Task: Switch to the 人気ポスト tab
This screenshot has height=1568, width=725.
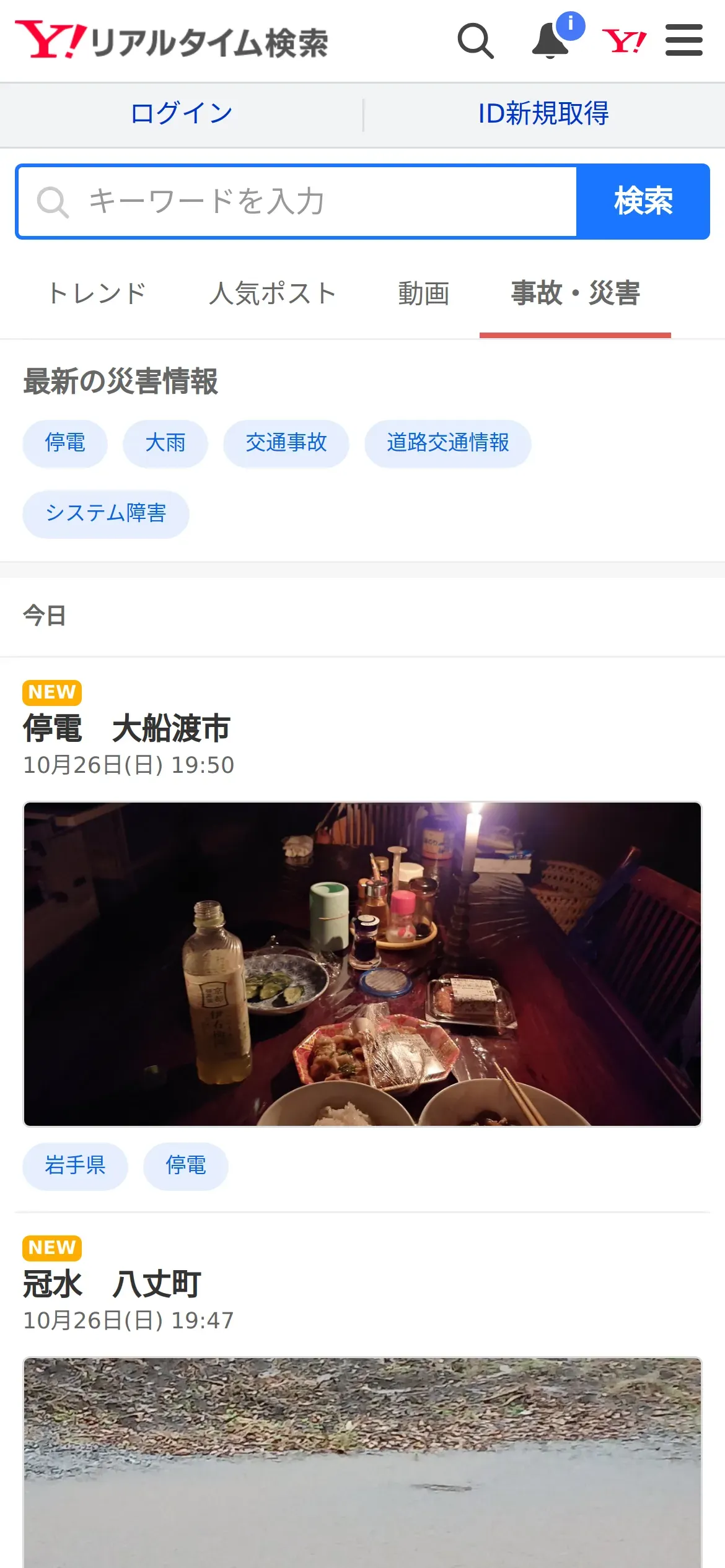Action: [x=273, y=294]
